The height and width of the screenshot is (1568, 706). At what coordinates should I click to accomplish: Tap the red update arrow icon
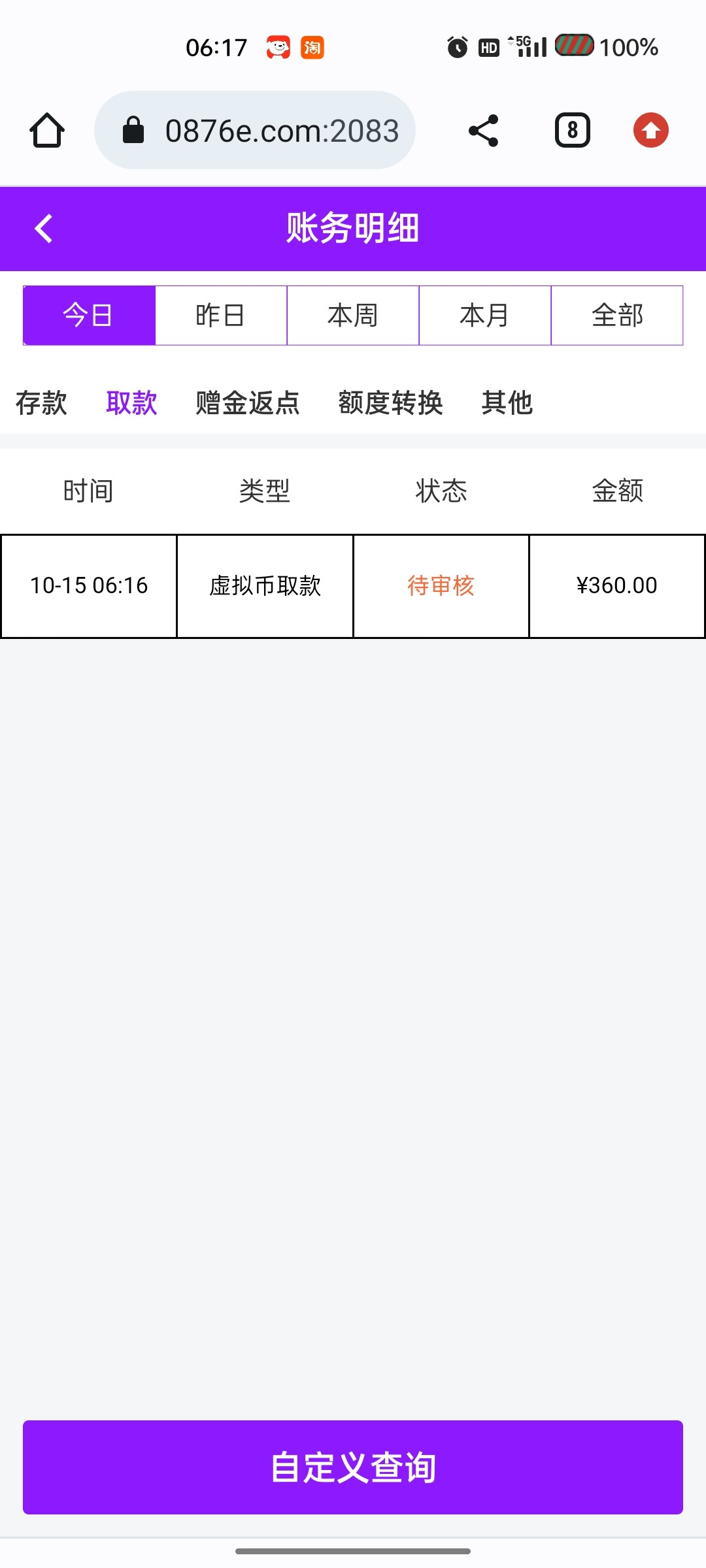click(651, 130)
